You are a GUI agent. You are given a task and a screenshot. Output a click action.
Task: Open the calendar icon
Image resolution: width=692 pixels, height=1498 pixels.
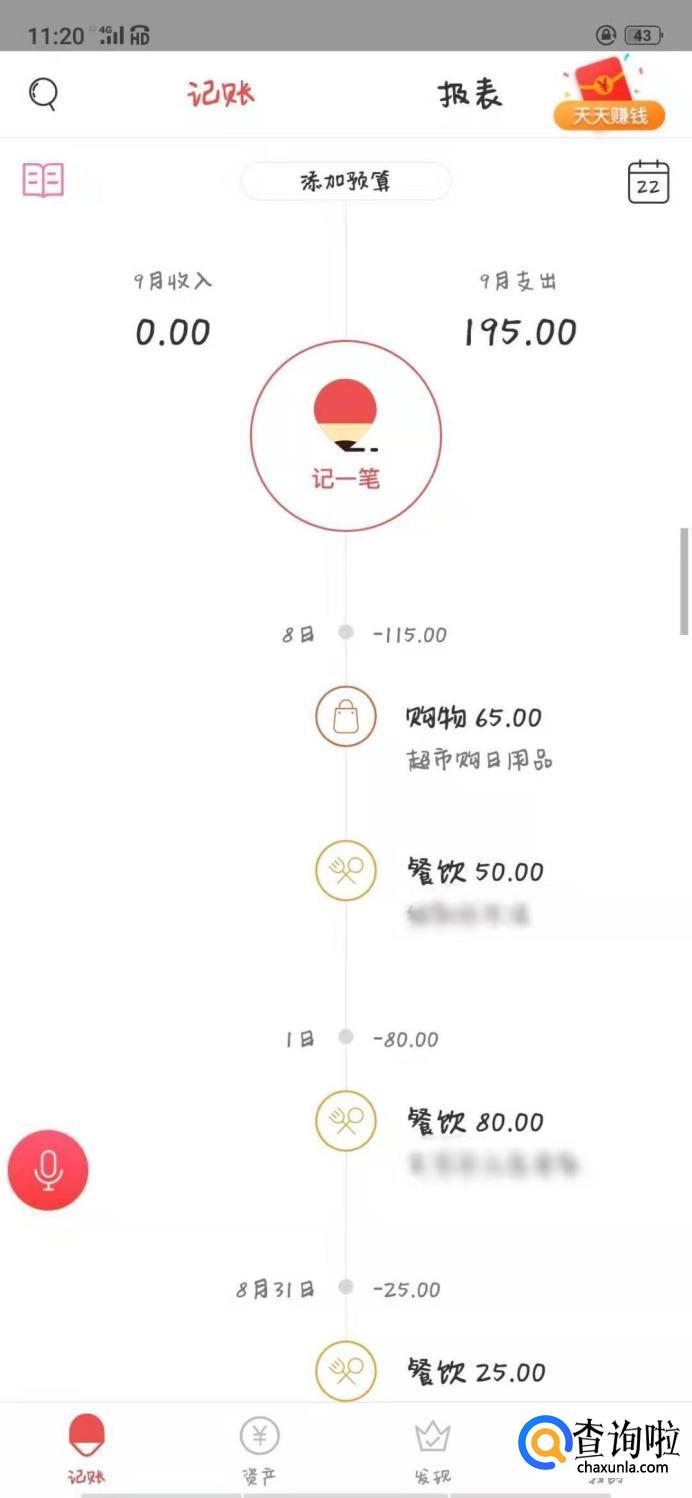click(648, 182)
